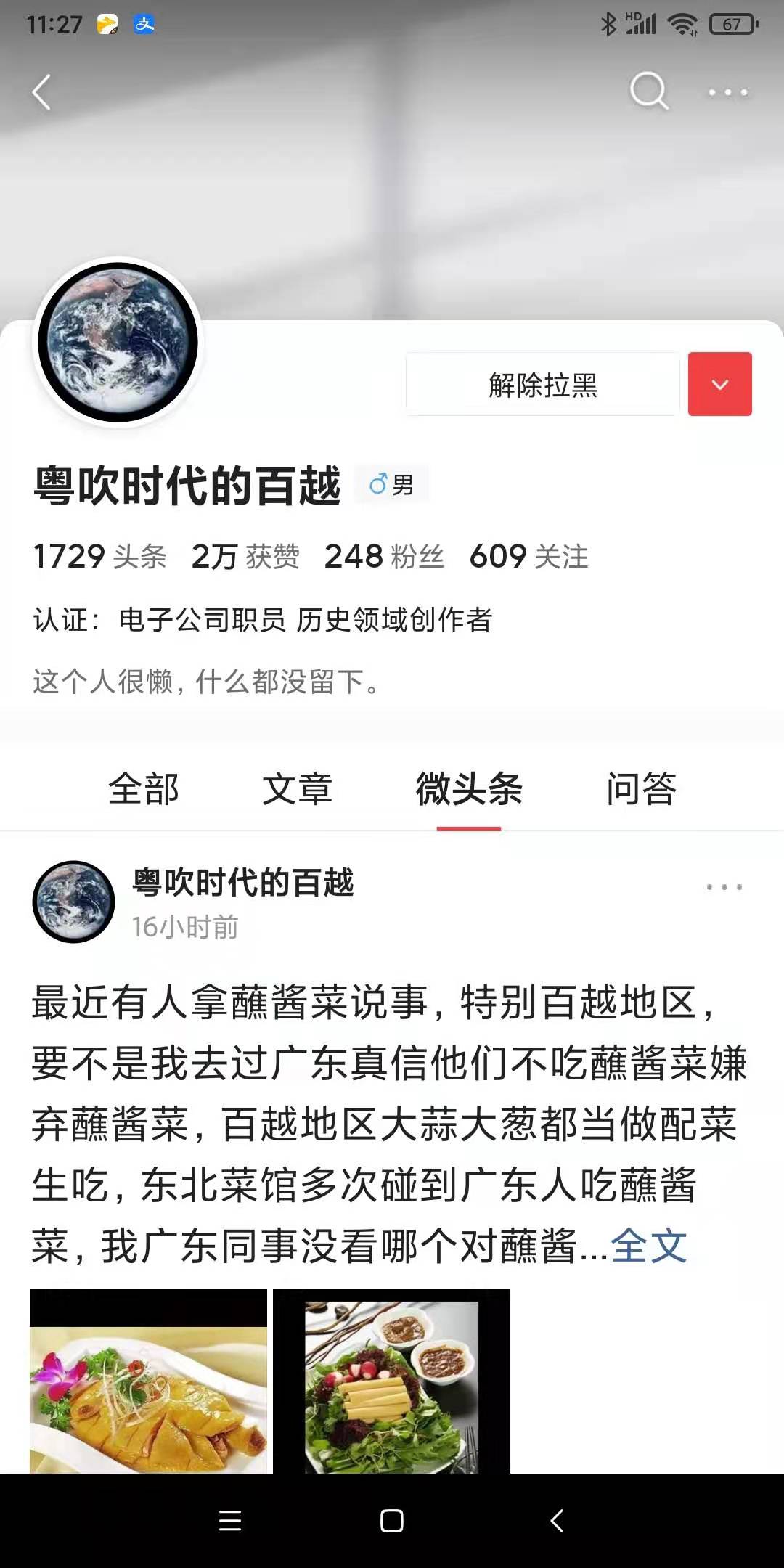Open the post's three-dot options menu
Viewport: 784px width, 1568px height.
[x=724, y=887]
